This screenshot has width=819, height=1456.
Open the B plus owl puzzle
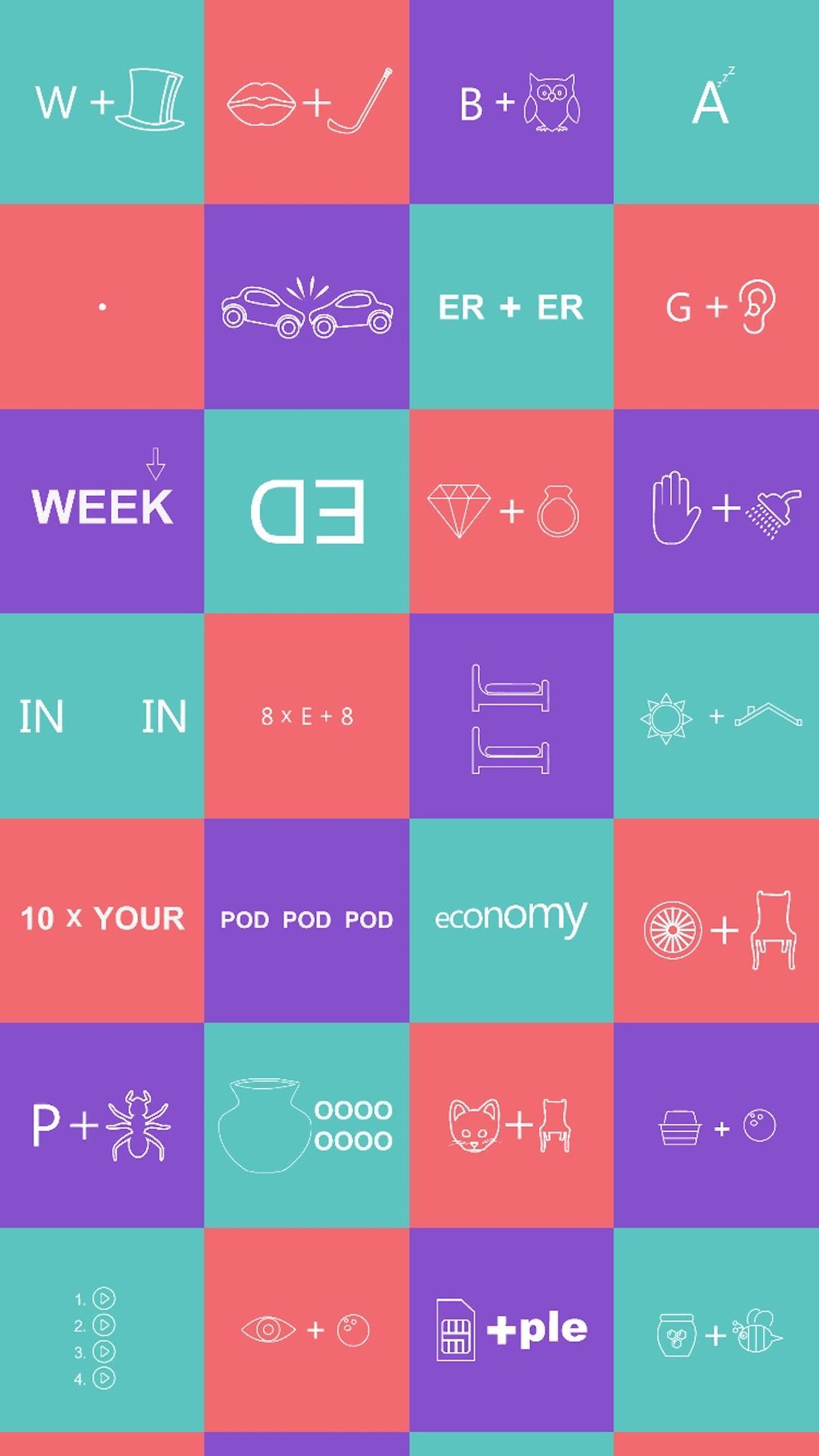pyautogui.click(x=511, y=102)
